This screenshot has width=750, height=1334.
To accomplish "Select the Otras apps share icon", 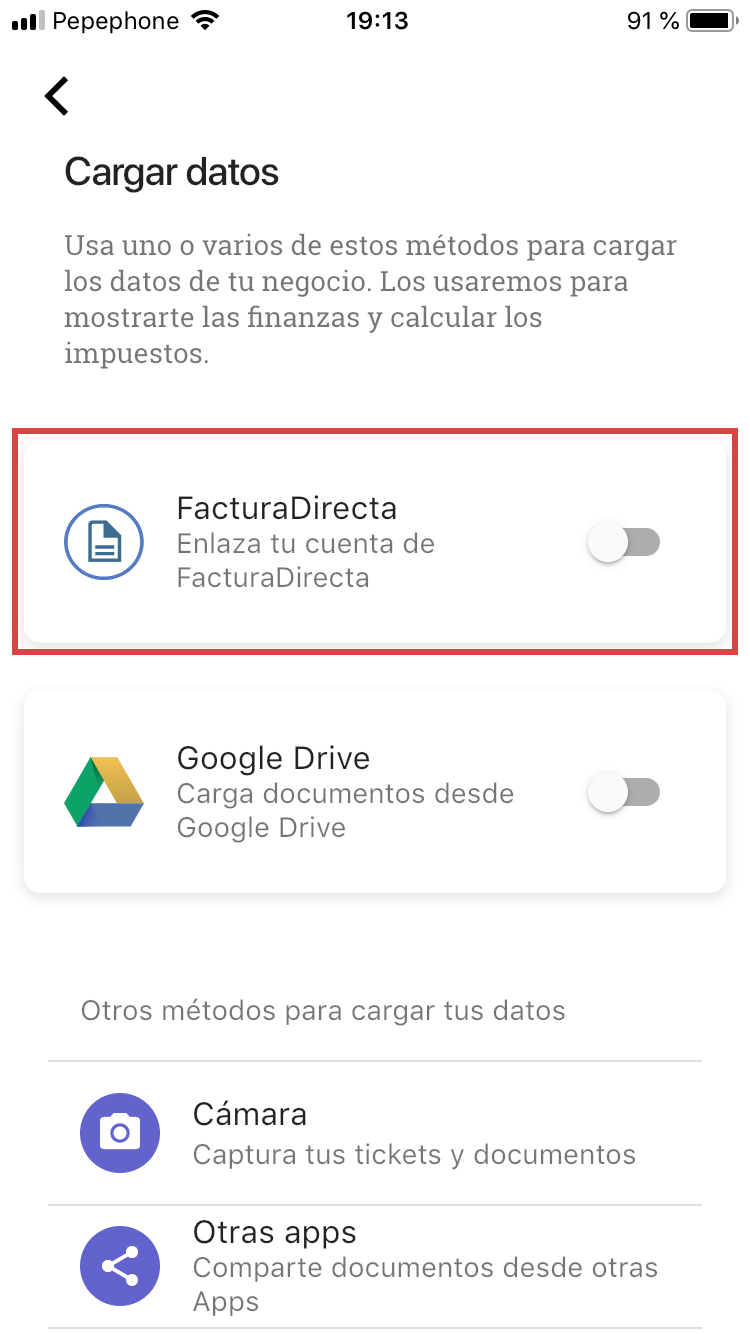I will pyautogui.click(x=120, y=1266).
